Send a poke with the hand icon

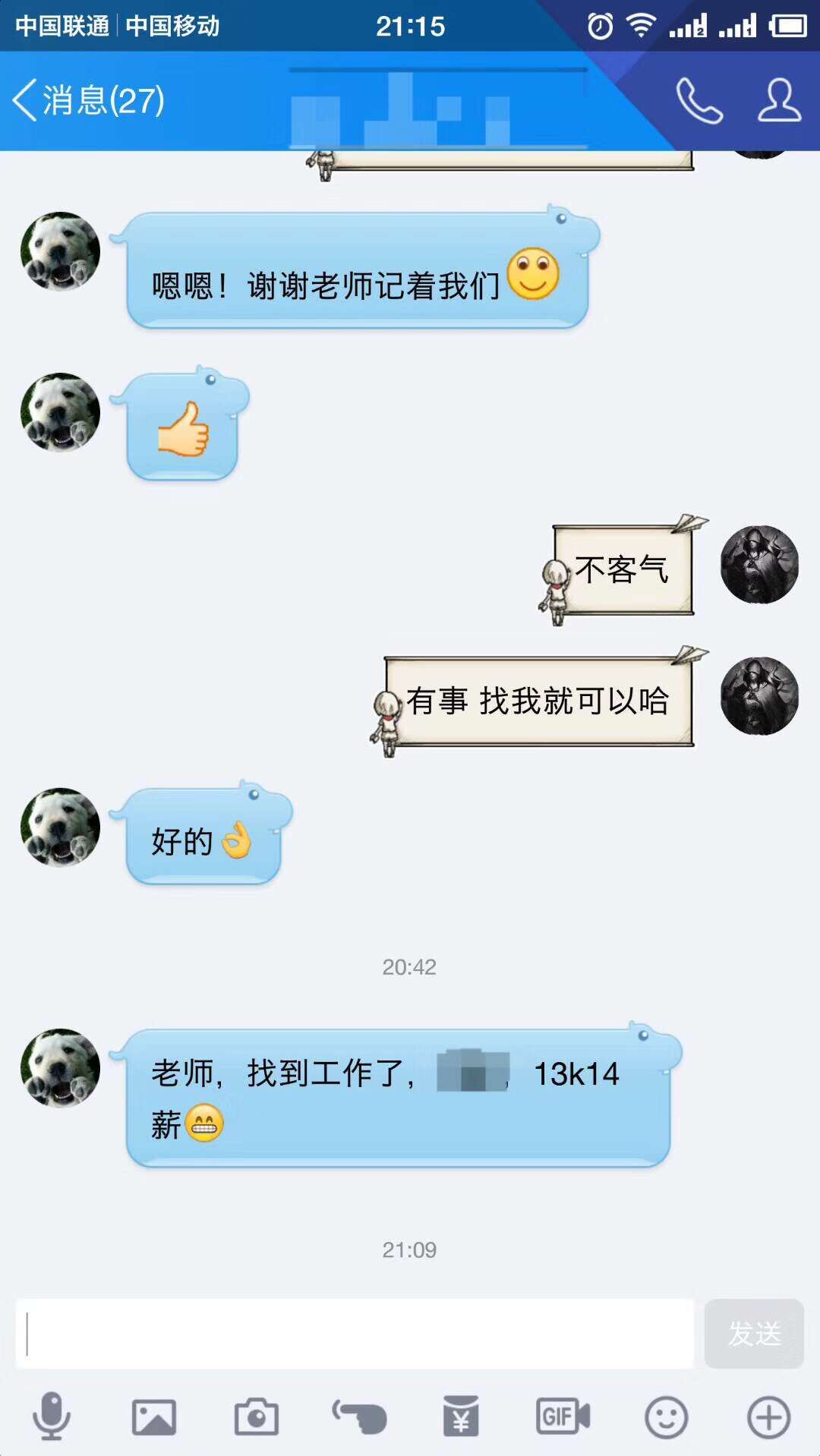click(x=359, y=1417)
